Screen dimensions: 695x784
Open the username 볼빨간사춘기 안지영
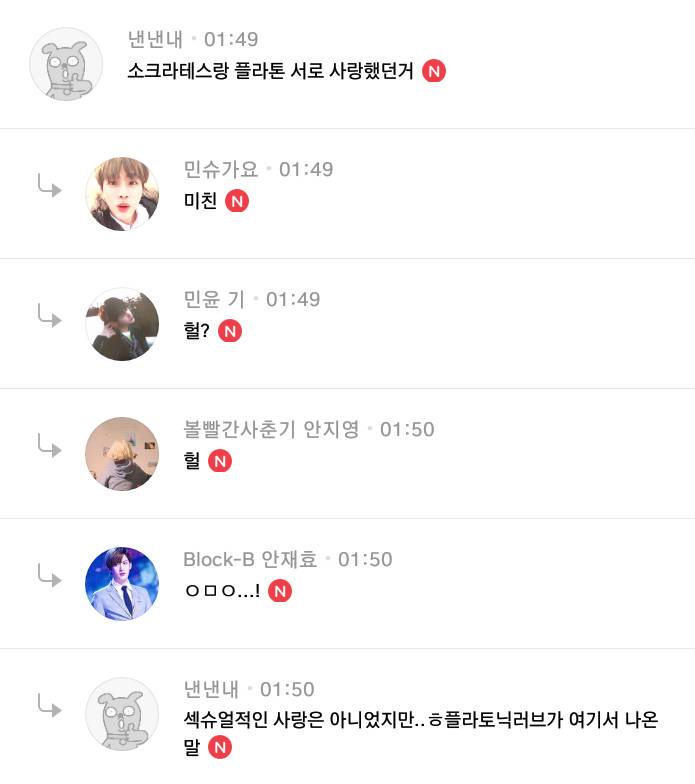[x=272, y=429]
